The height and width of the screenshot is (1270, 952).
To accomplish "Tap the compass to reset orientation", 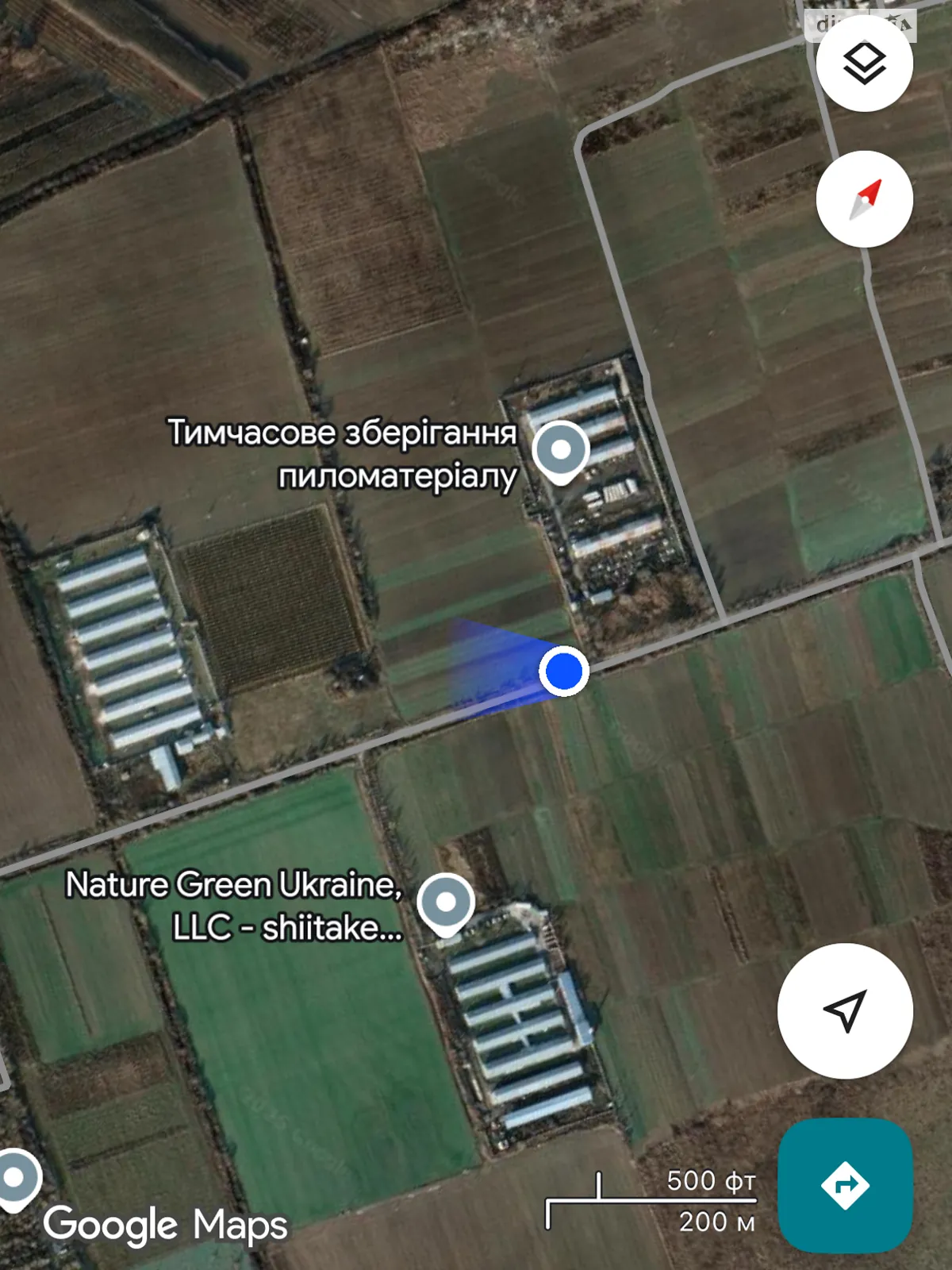I will pos(864,198).
